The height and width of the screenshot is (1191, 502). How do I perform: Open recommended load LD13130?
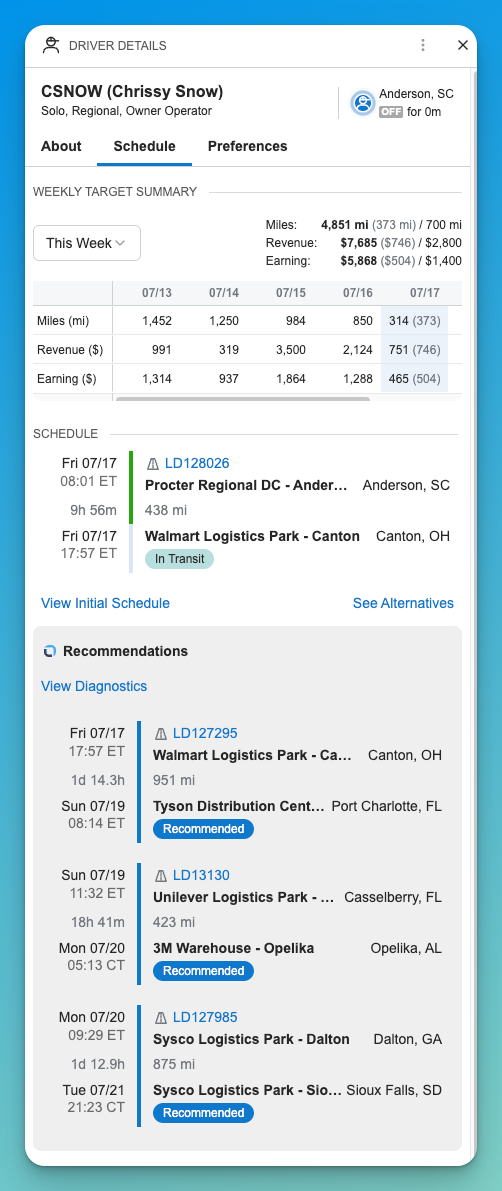[201, 875]
